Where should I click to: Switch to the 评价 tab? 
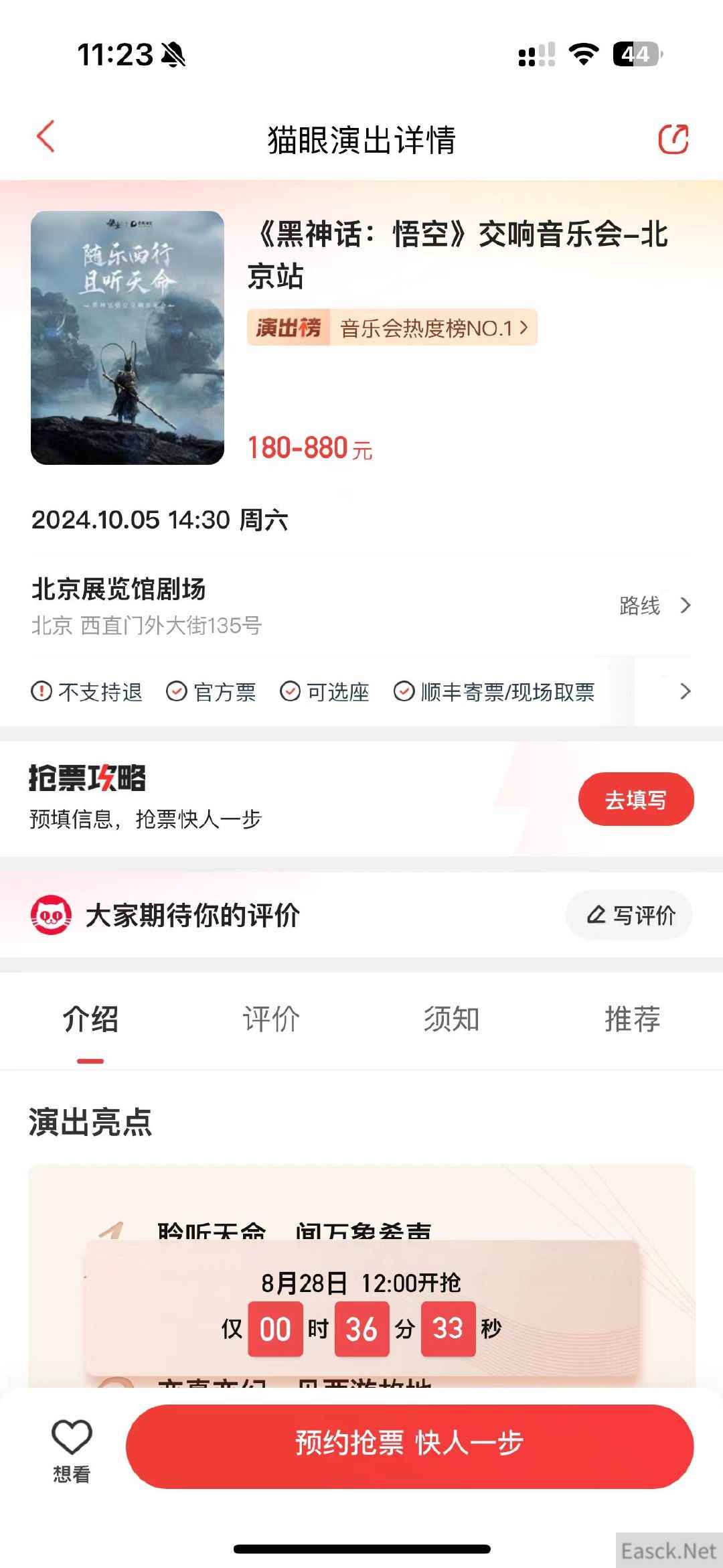271,1020
